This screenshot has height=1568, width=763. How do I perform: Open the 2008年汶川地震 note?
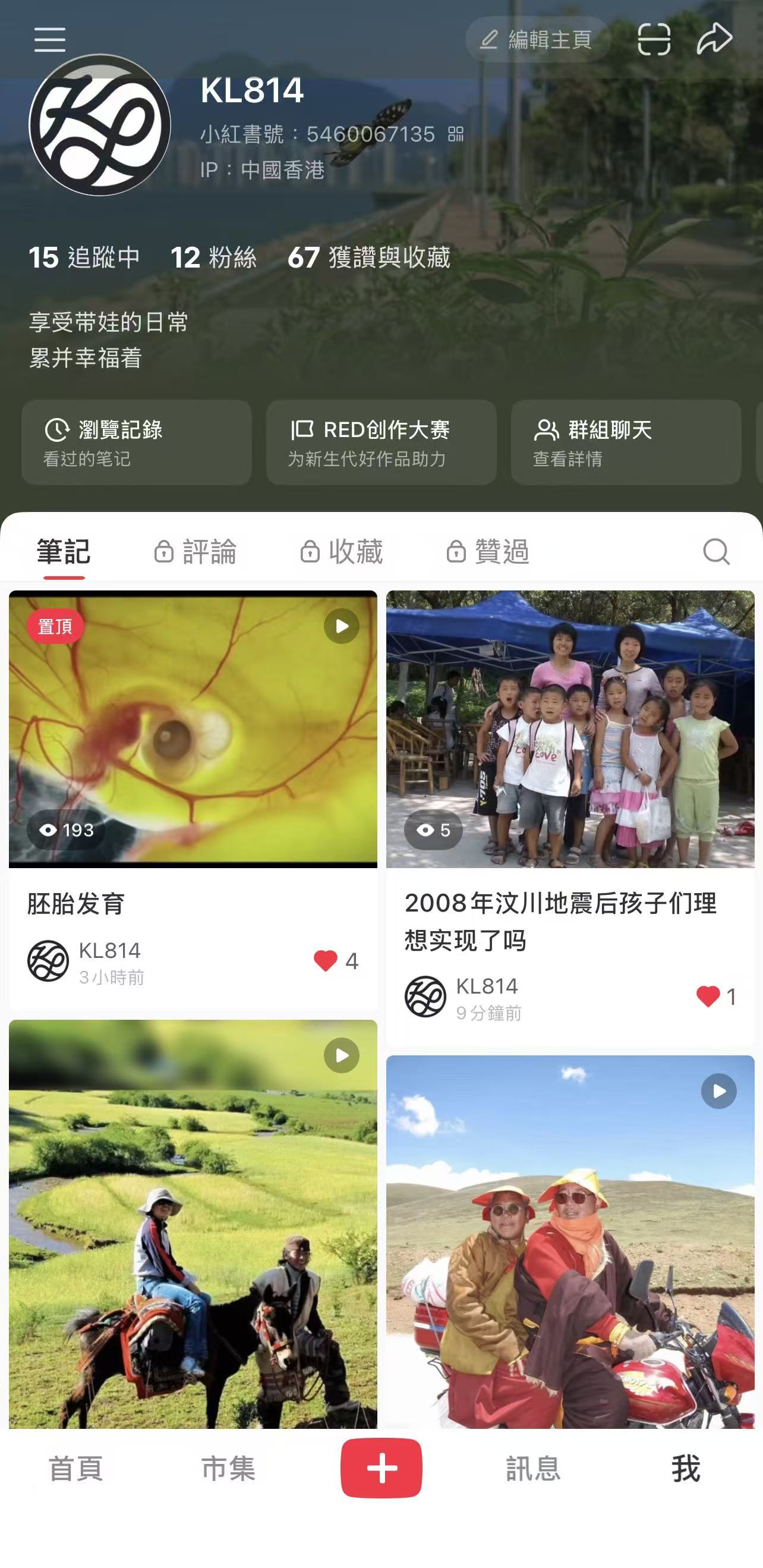coord(570,730)
